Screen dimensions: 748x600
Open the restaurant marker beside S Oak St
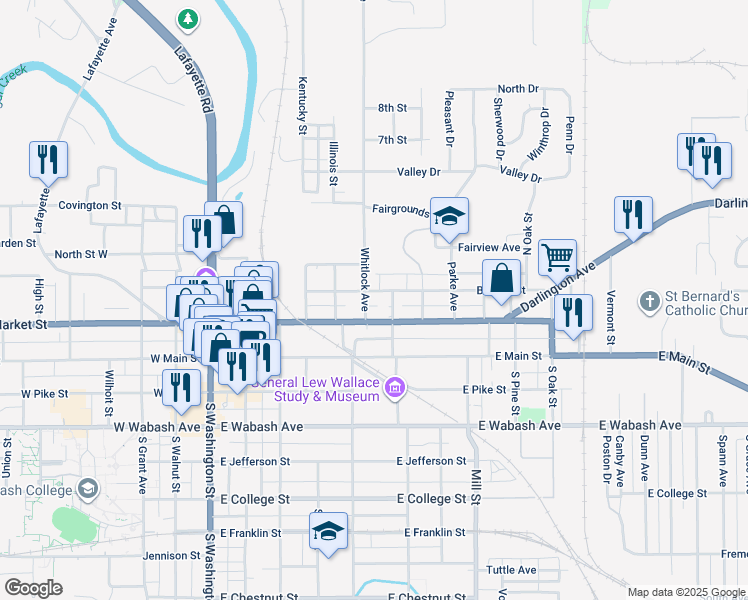(x=574, y=312)
